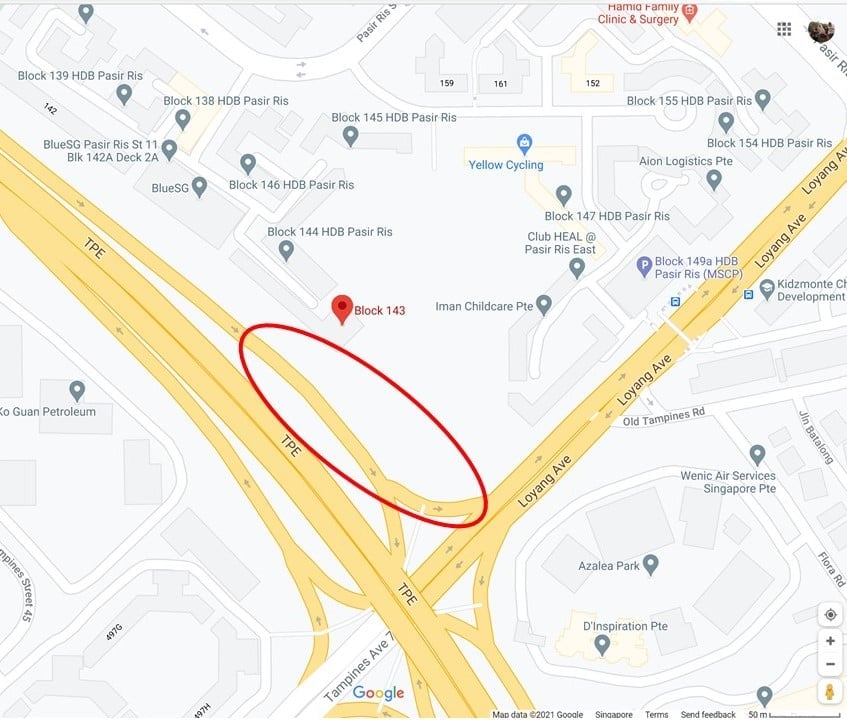Open the D'Inspiration Pte marker
This screenshot has width=847, height=720.
pyautogui.click(x=602, y=645)
